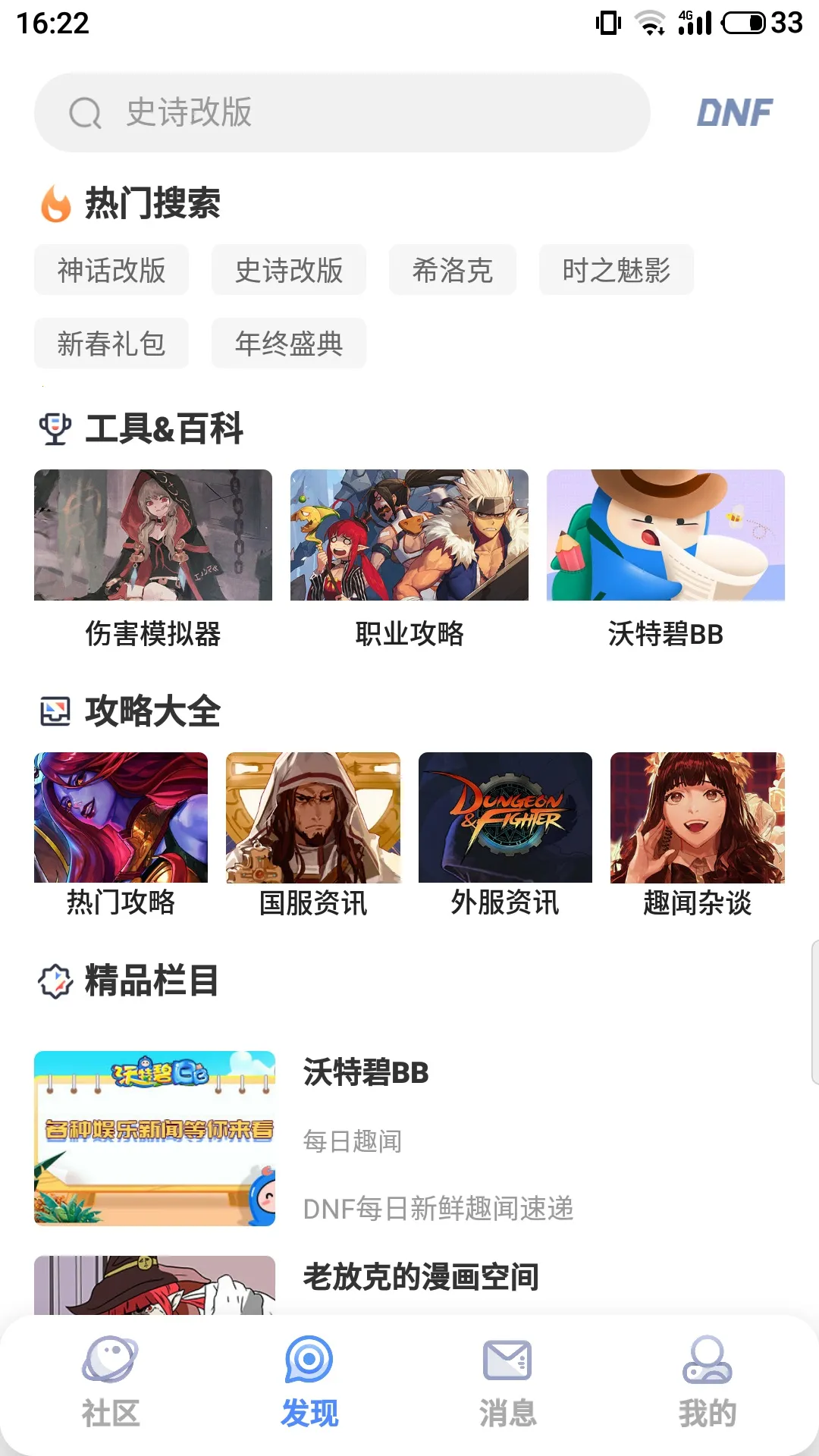Click the 新春礼包 hot search chip
This screenshot has width=819, height=1456.
click(x=111, y=343)
